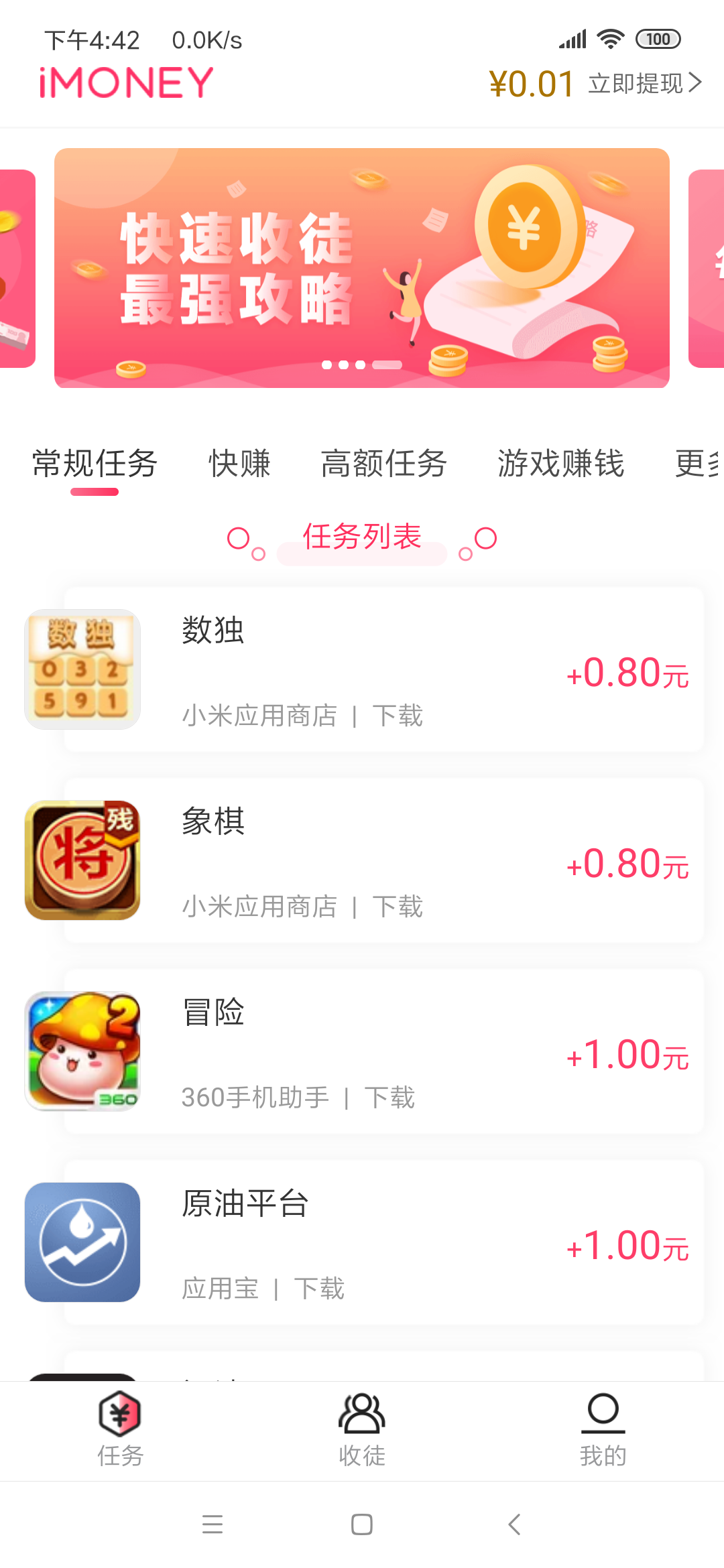Switch to the 快赚 tab

click(x=239, y=464)
